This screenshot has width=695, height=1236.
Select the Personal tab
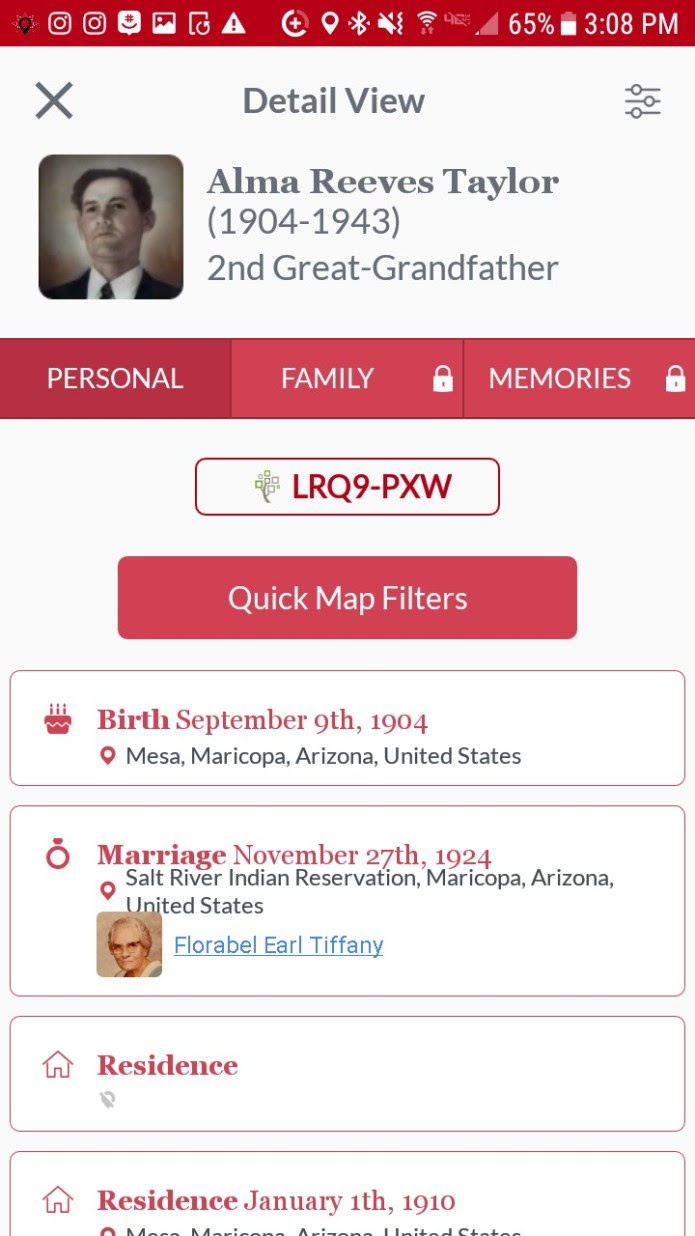pyautogui.click(x=115, y=378)
